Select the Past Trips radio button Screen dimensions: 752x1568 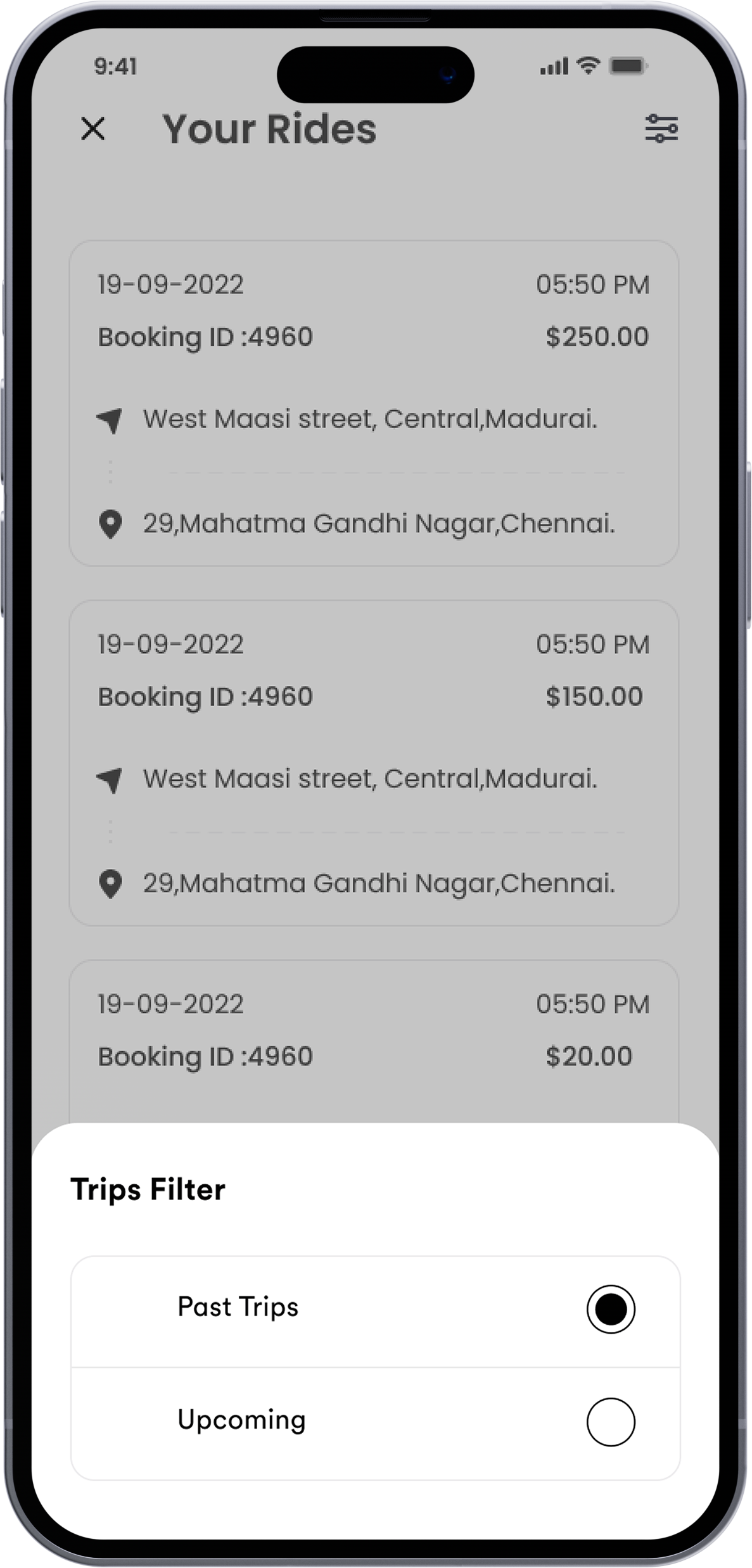610,1309
